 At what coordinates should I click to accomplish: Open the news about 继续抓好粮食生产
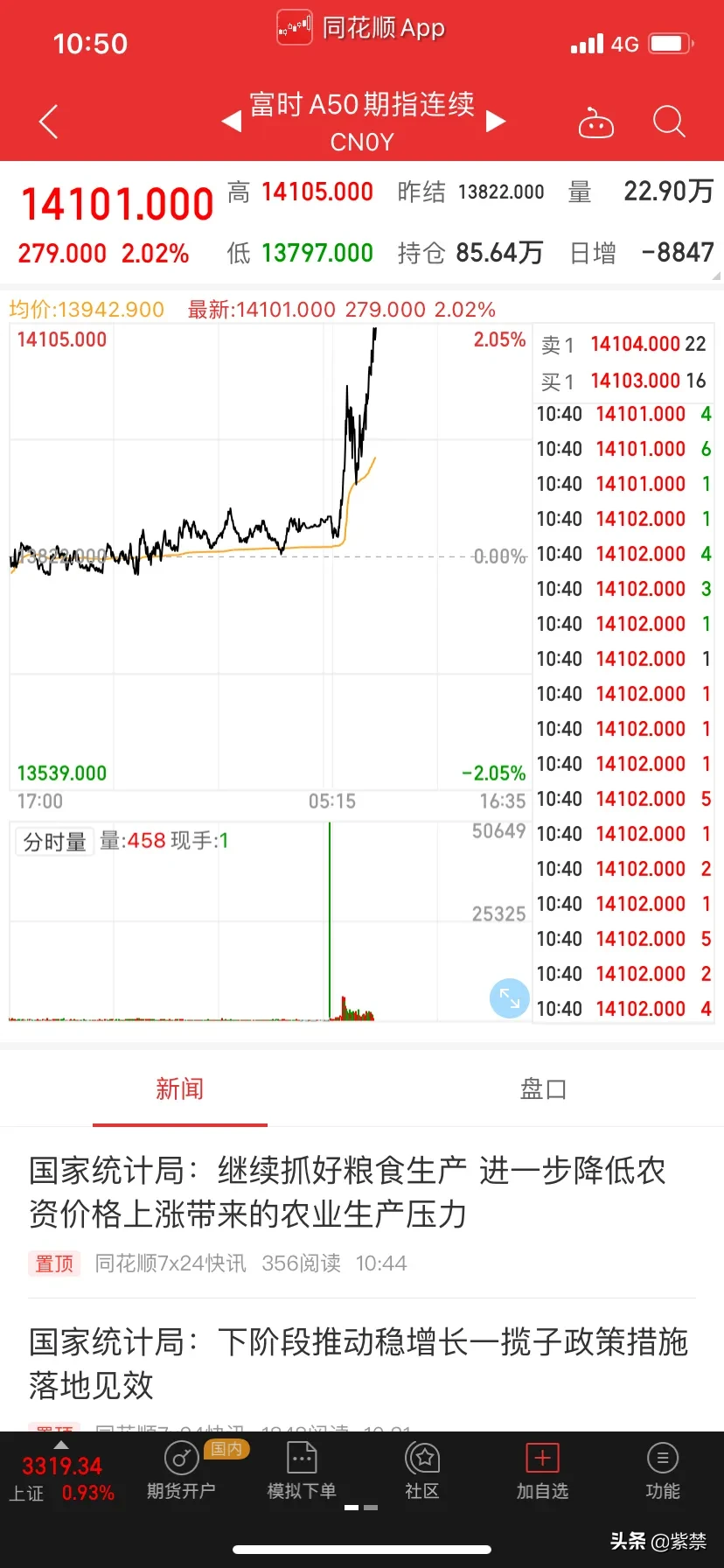click(x=347, y=1192)
